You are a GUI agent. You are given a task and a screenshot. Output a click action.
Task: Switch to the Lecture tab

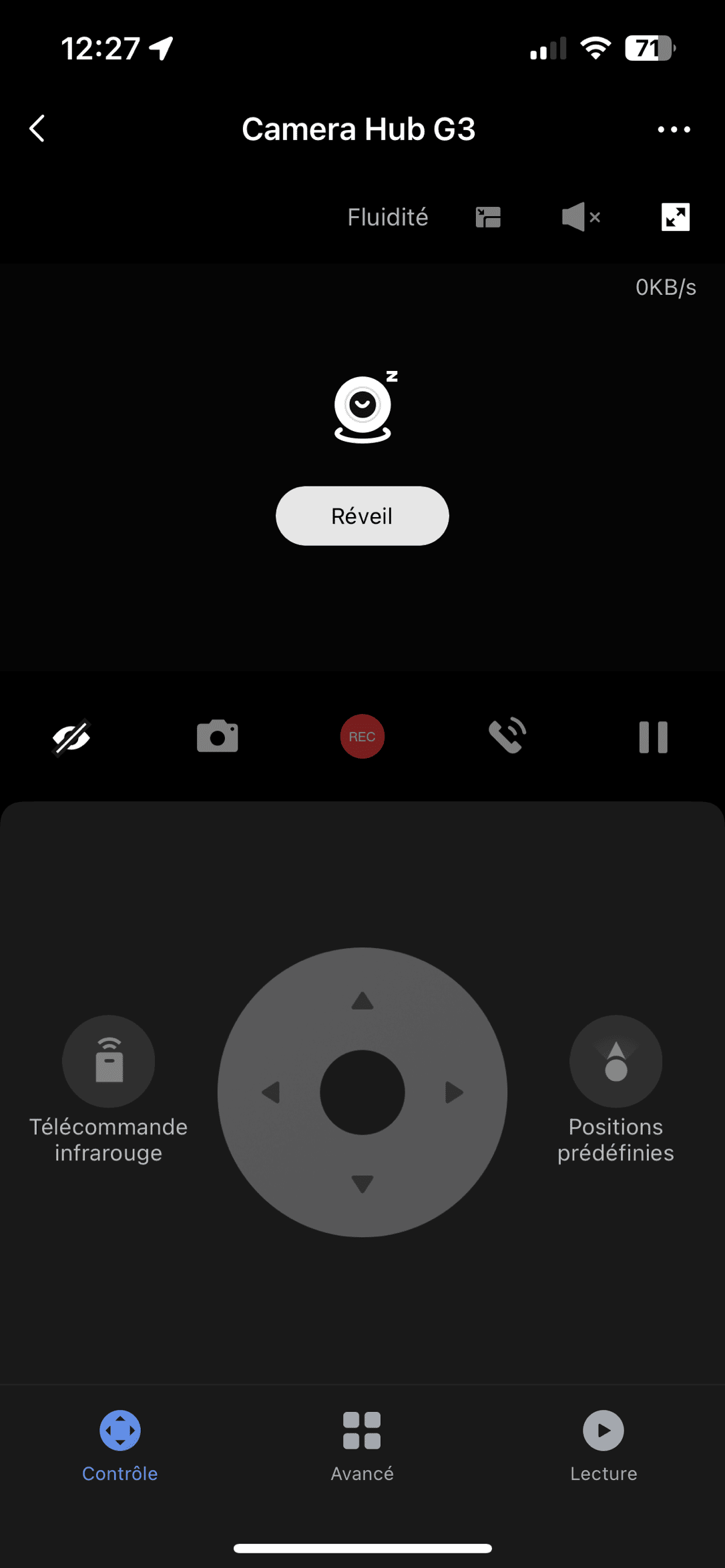(603, 1446)
